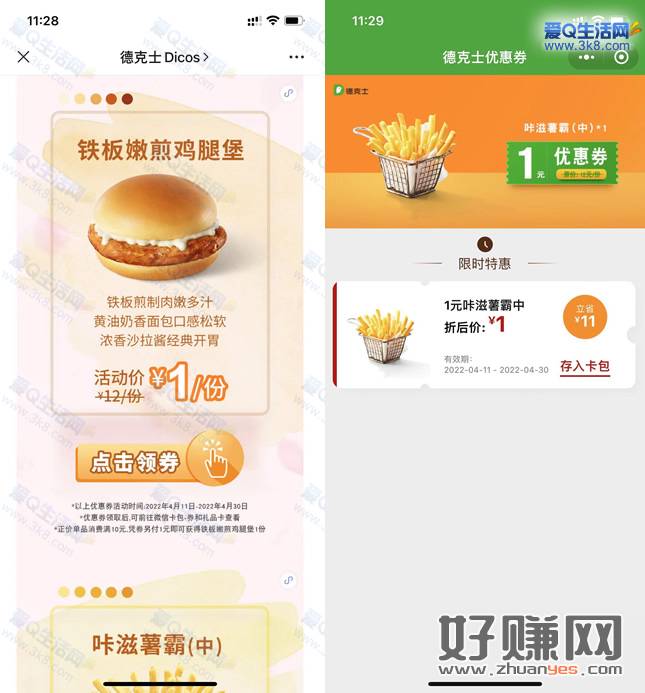Close the Dicos page with X
The image size is (645, 693).
24,57
